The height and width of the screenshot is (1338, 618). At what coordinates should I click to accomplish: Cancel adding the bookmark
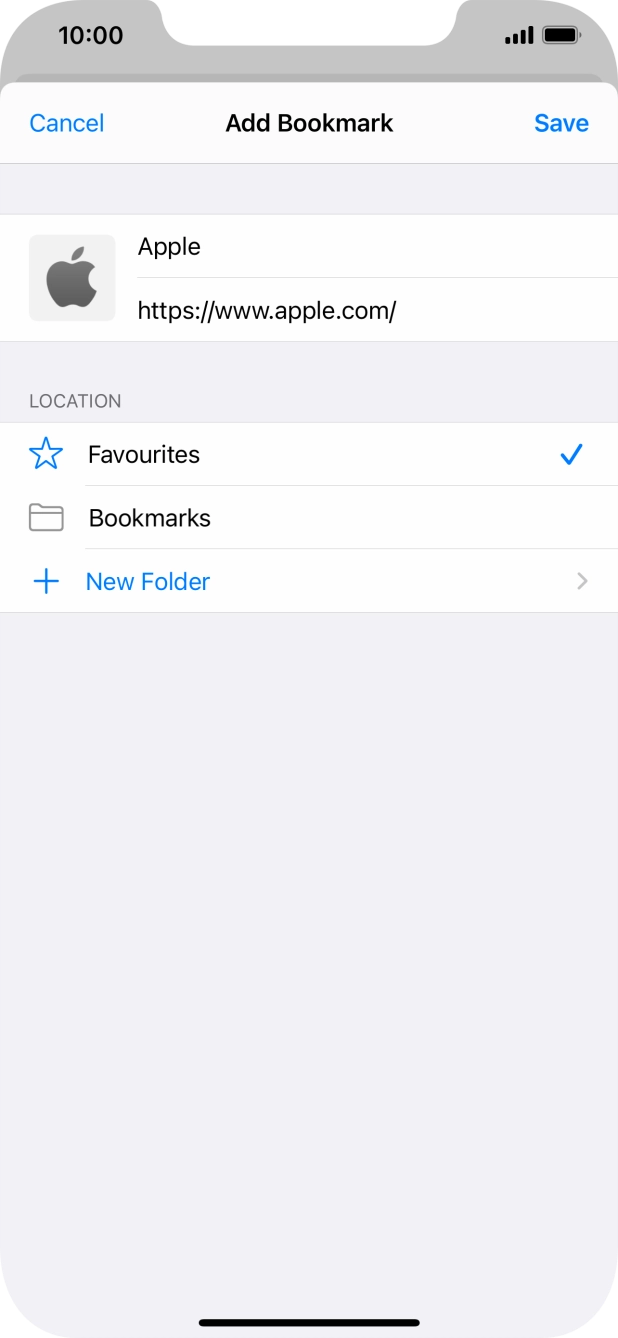click(67, 123)
